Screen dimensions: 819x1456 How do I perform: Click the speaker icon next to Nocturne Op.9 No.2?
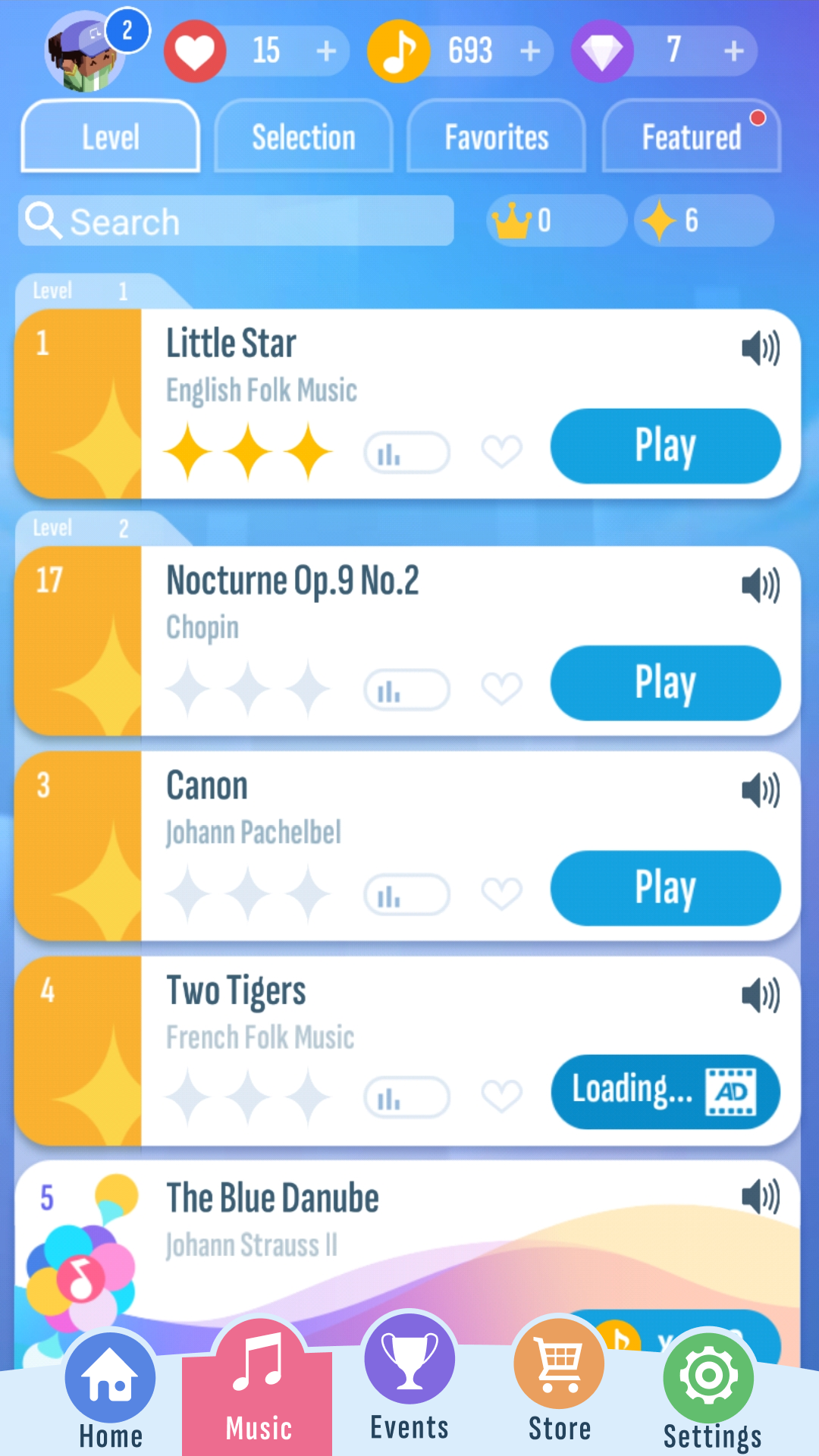coord(760,586)
